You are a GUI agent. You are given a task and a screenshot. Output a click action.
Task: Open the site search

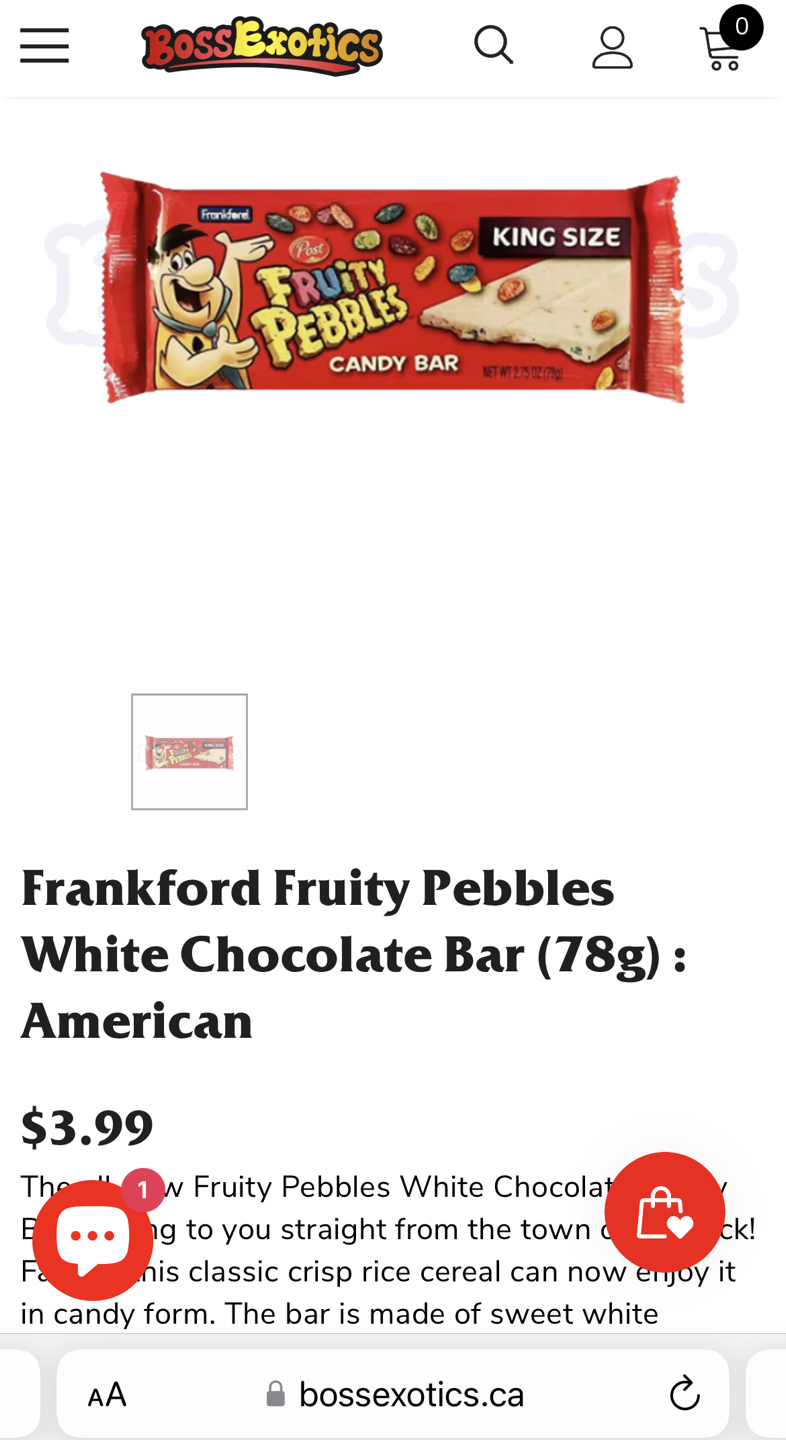[x=493, y=46]
